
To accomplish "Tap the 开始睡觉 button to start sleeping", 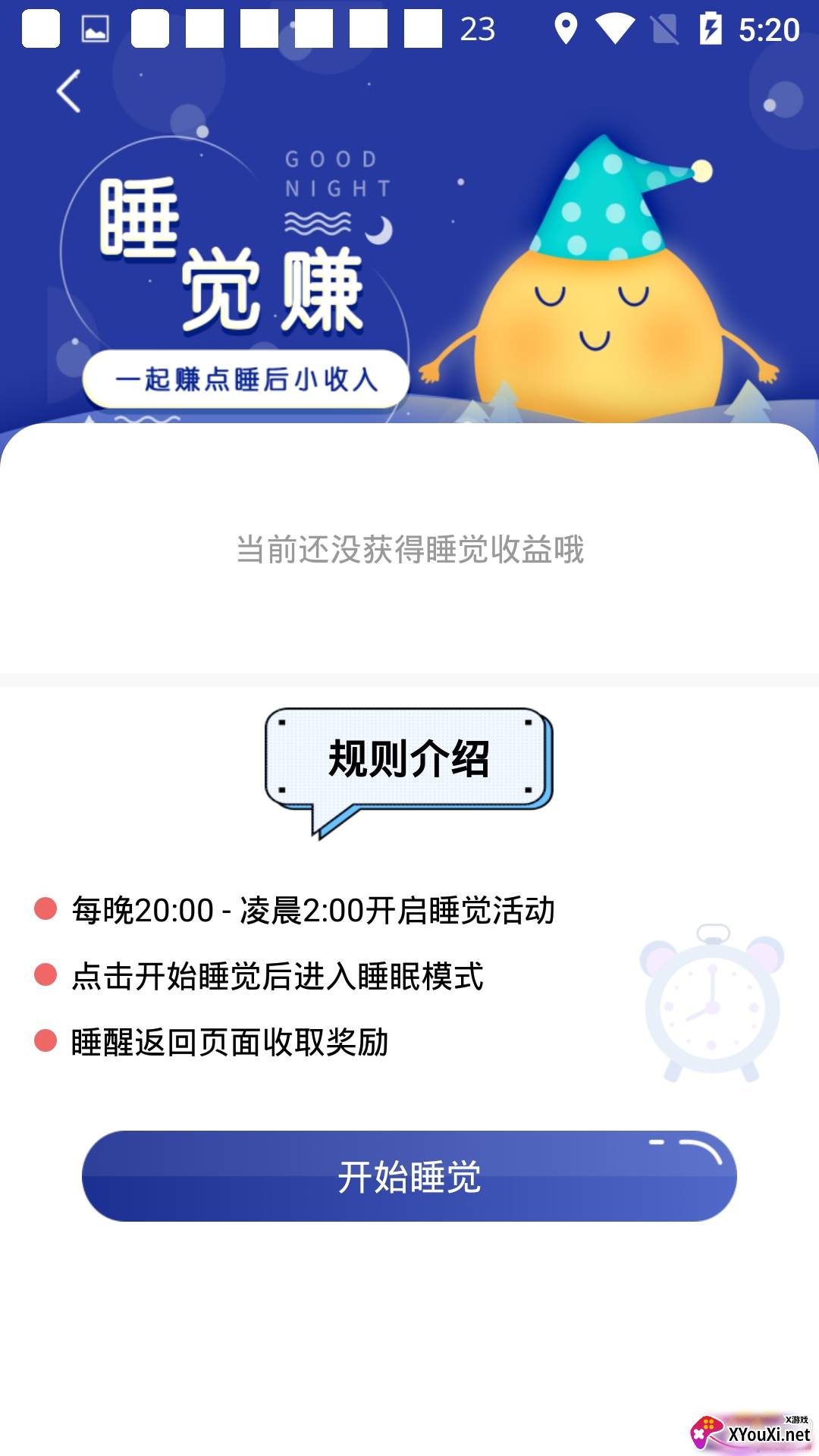I will coord(409,1176).
